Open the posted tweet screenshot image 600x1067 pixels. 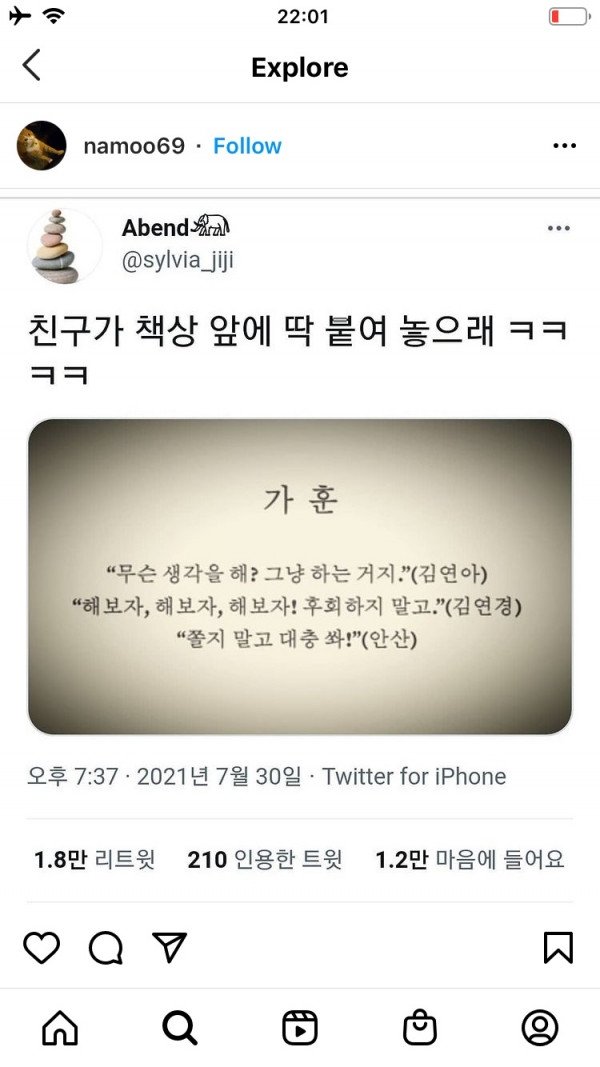coord(299,560)
